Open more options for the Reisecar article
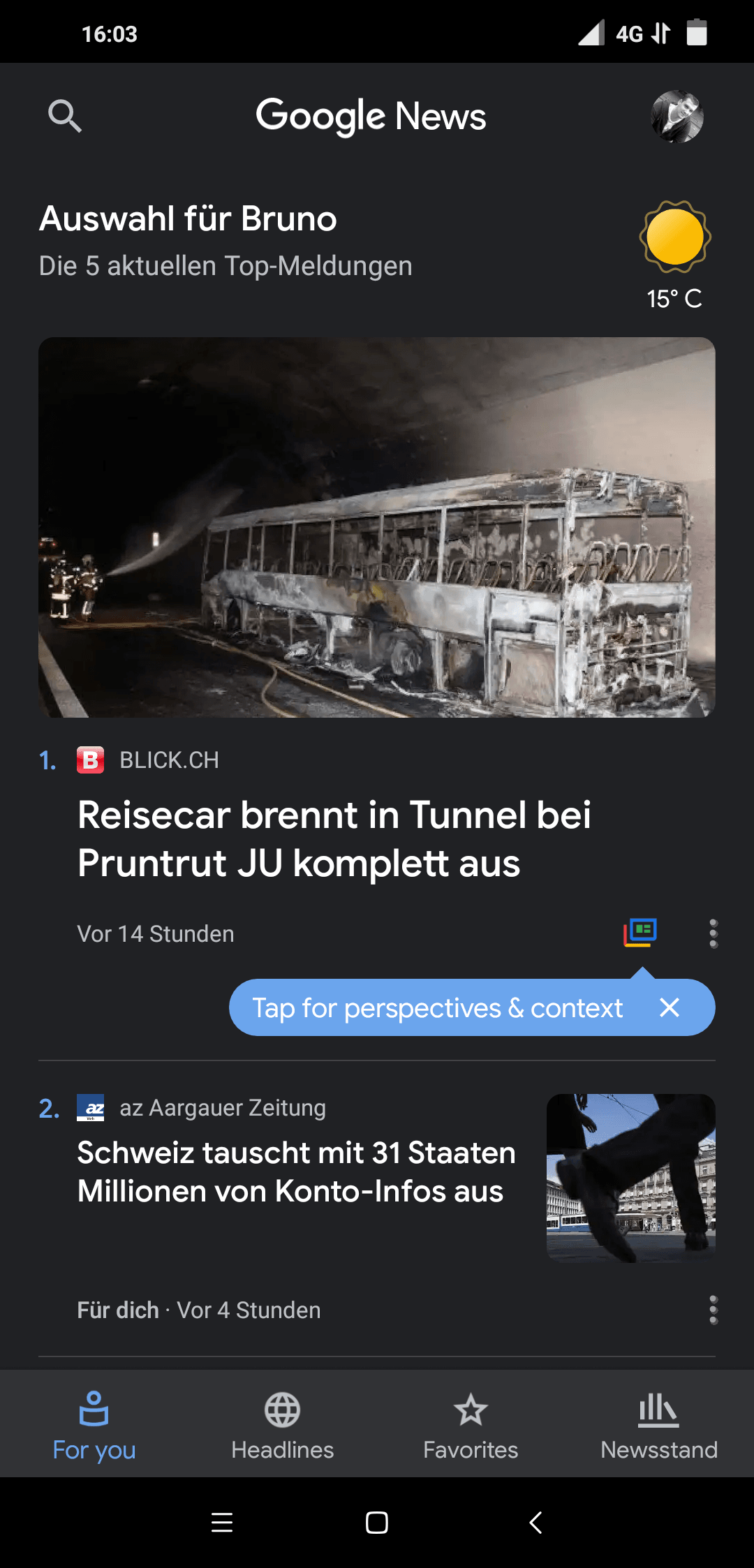 coord(713,933)
